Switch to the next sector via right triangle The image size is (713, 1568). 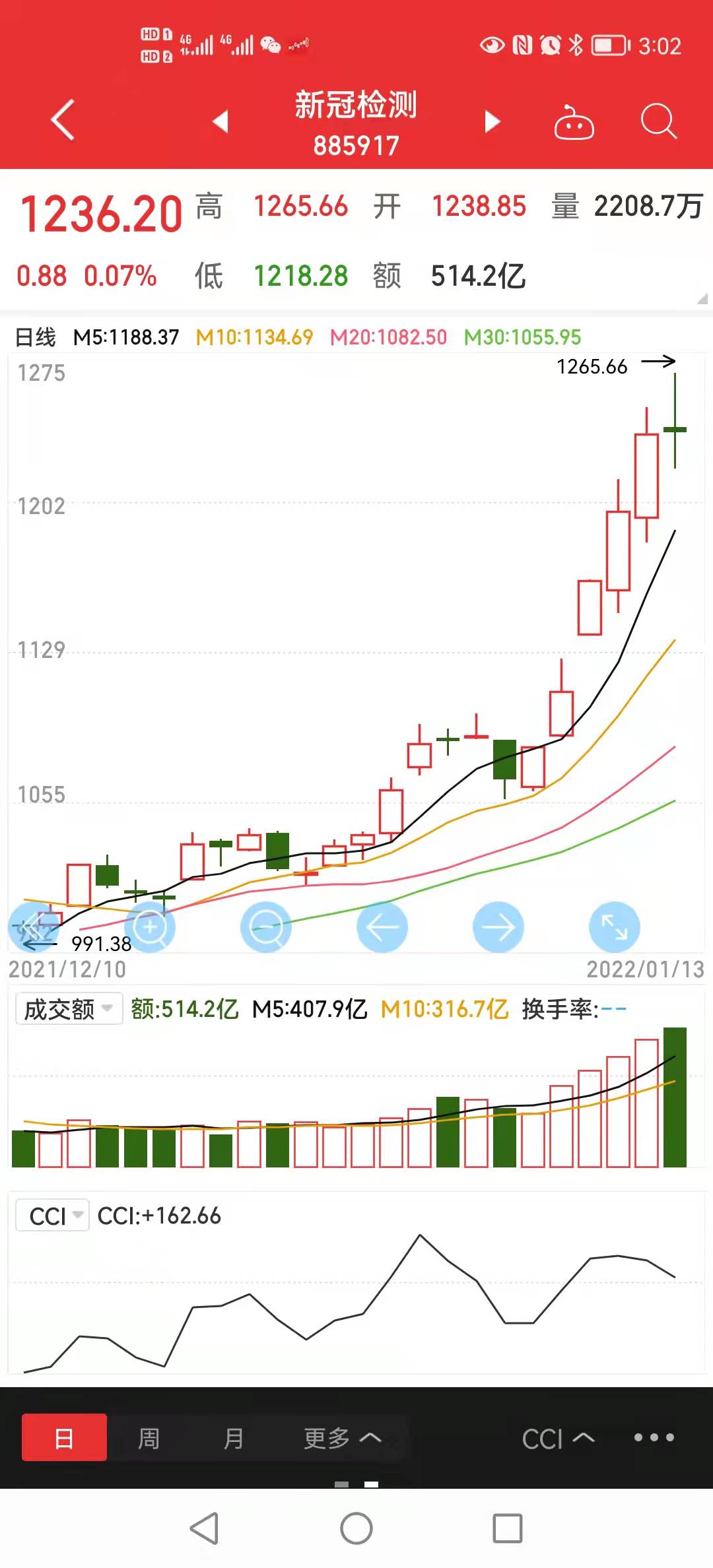tap(492, 121)
